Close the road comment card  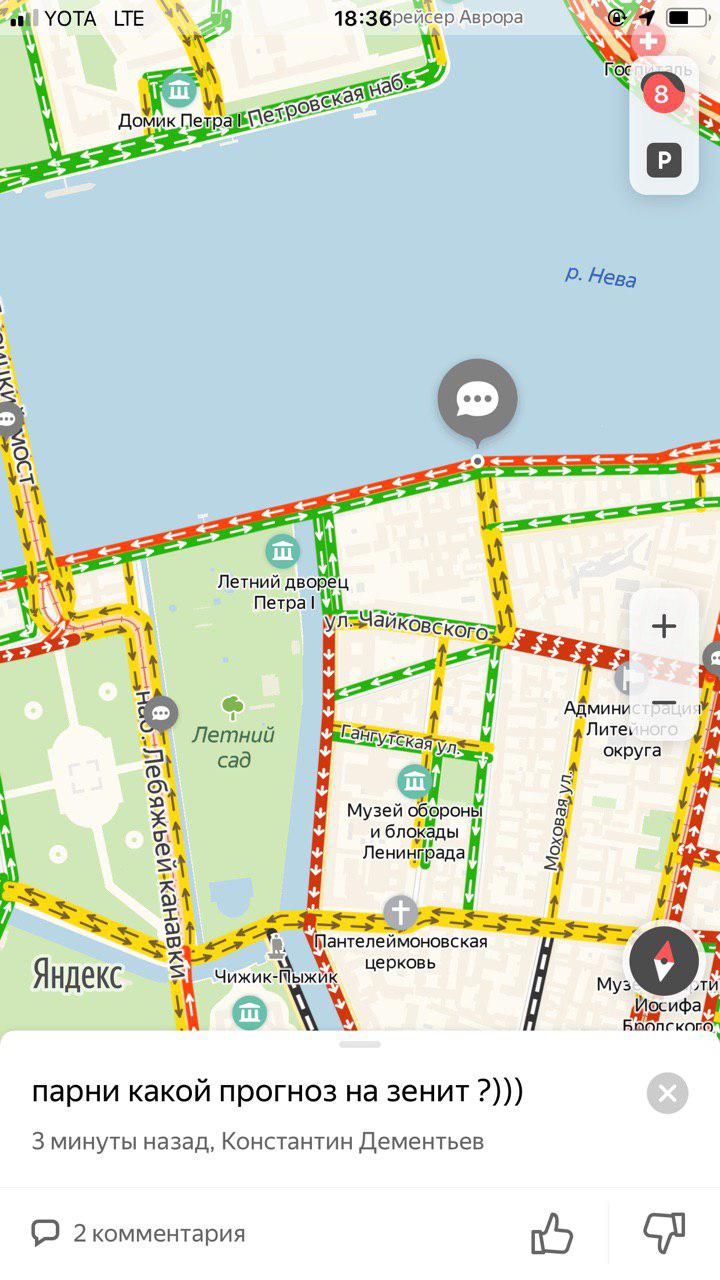click(x=667, y=1093)
